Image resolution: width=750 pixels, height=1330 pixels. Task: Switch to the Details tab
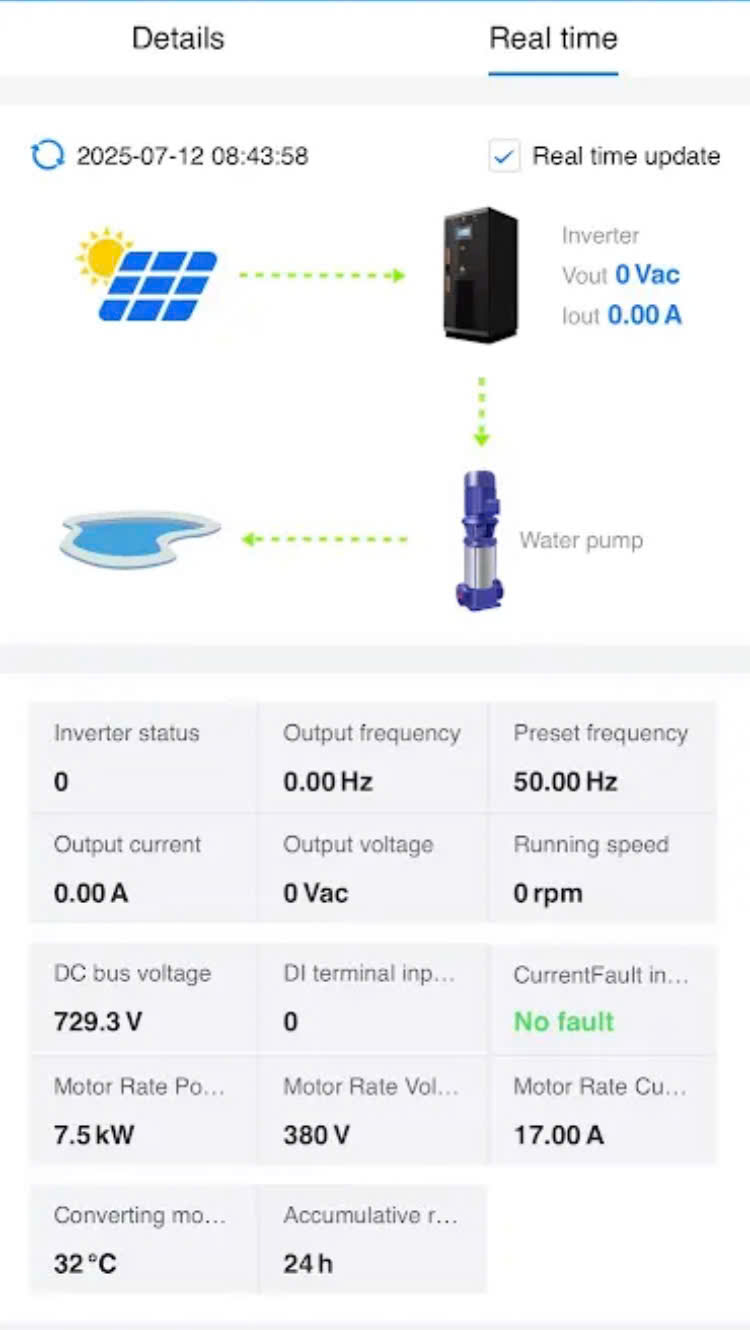point(178,39)
